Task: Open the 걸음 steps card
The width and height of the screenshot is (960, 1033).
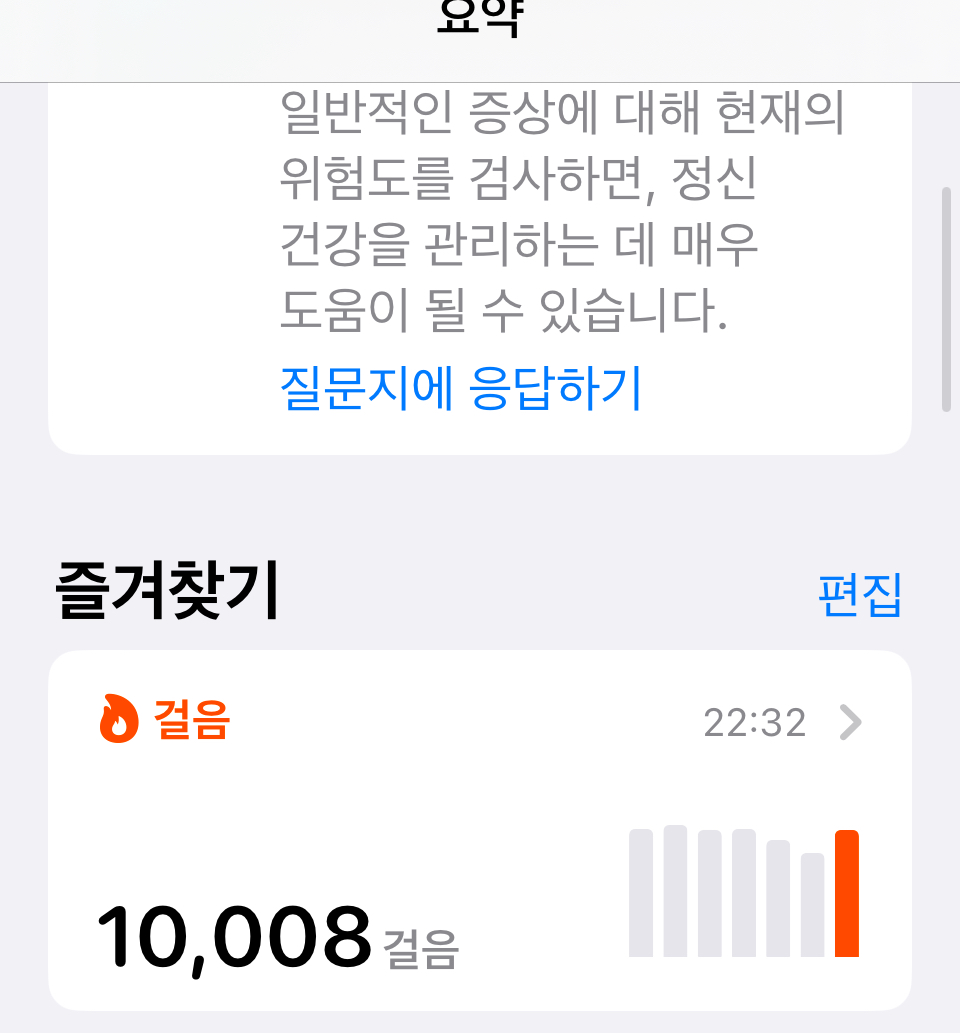Action: (x=480, y=830)
